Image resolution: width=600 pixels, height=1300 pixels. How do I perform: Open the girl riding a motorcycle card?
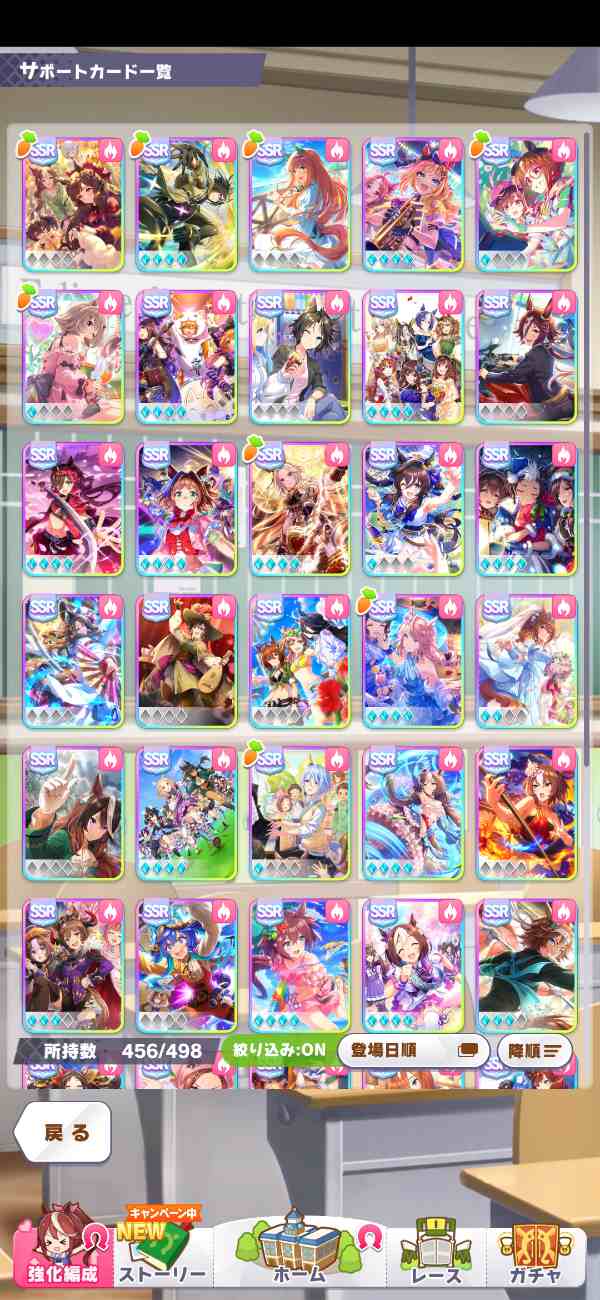pos(527,358)
